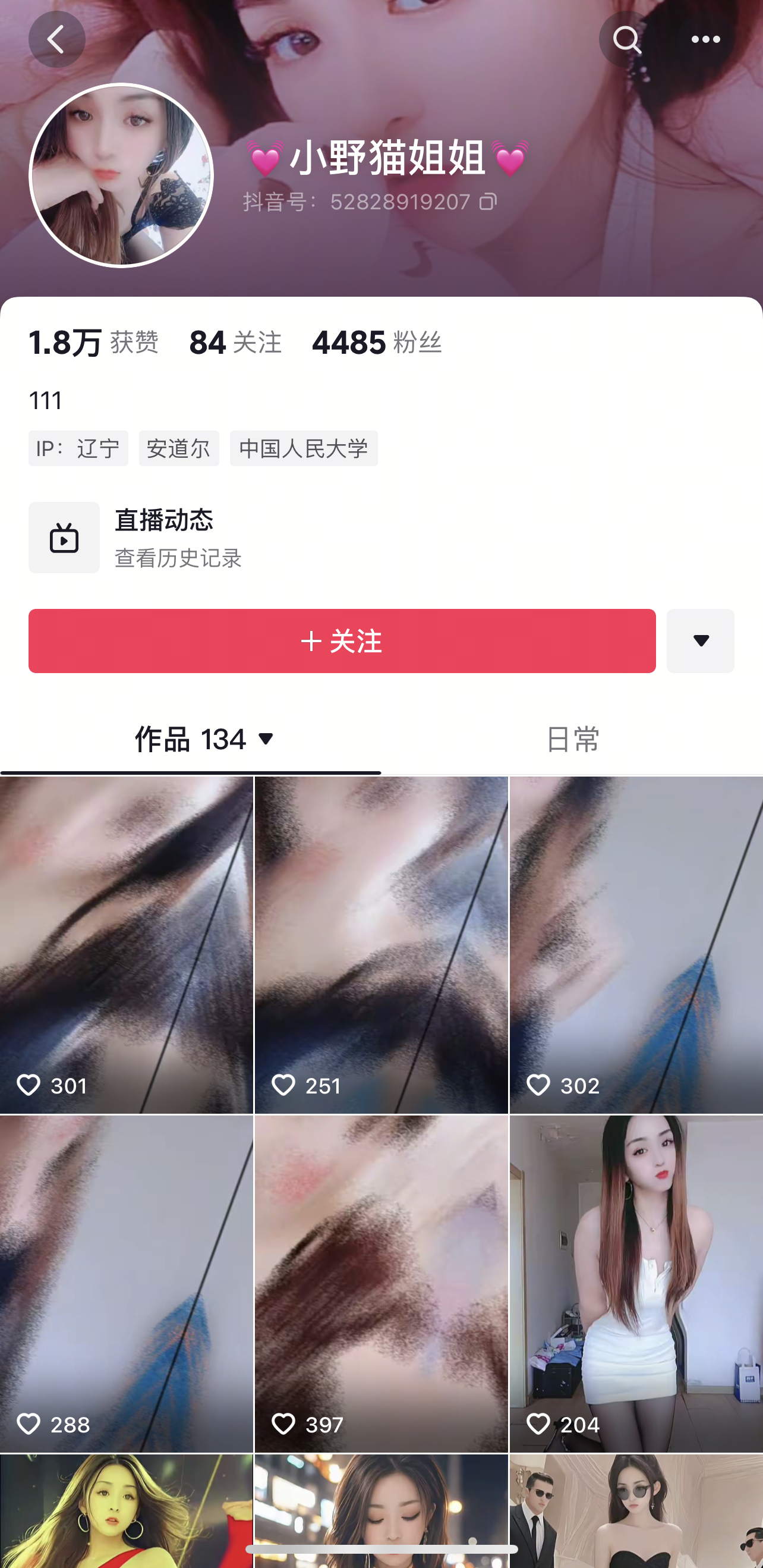Image resolution: width=763 pixels, height=1568 pixels.
Task: Follow this user with the red 关注 button
Action: pyautogui.click(x=341, y=641)
